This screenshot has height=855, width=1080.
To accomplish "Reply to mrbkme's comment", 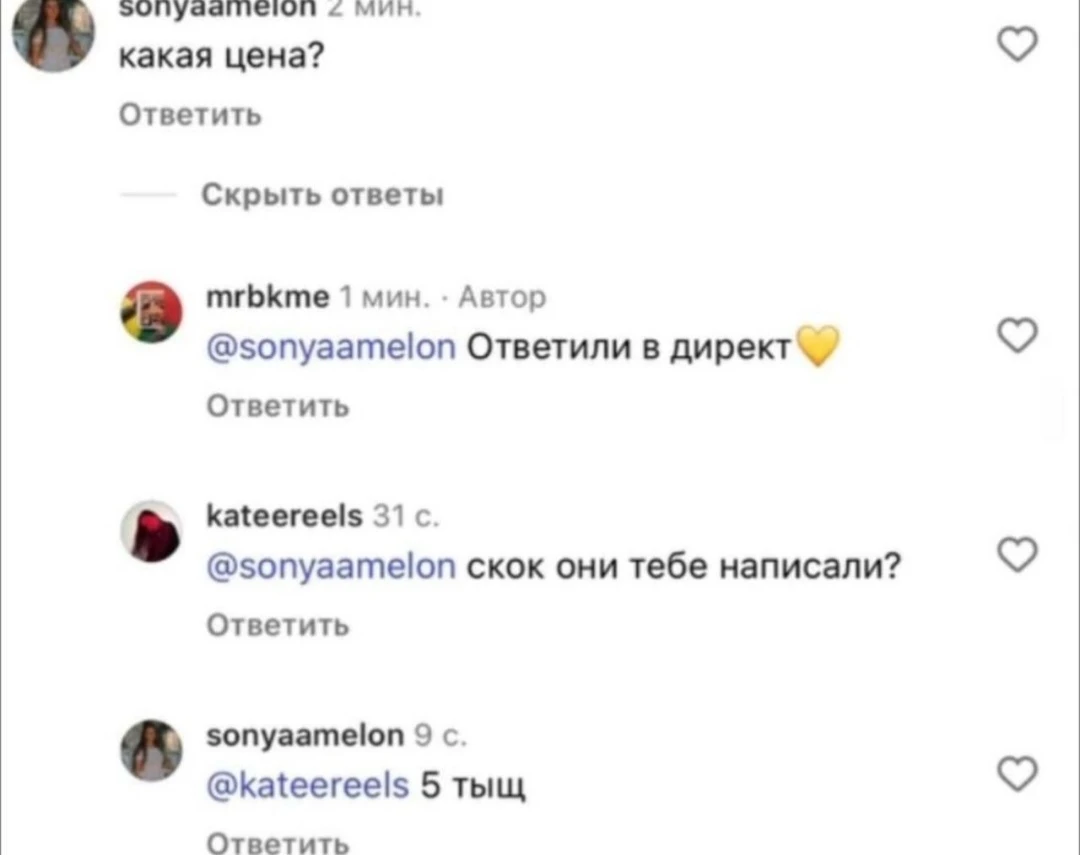I will tap(278, 407).
